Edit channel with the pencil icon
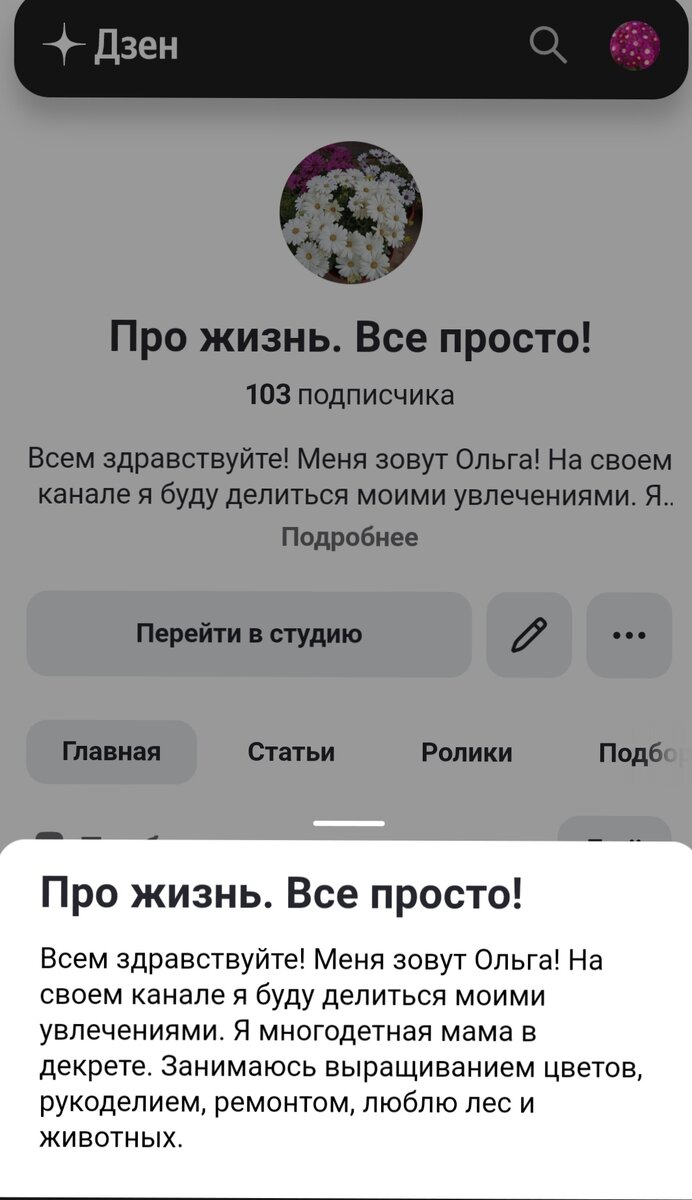The image size is (692, 1200). pyautogui.click(x=529, y=634)
